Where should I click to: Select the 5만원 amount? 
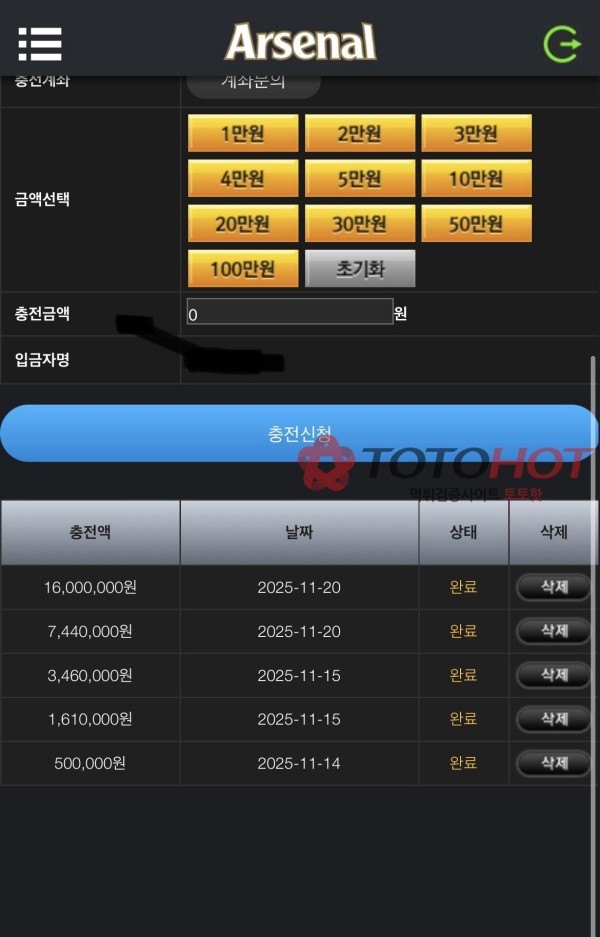[359, 179]
